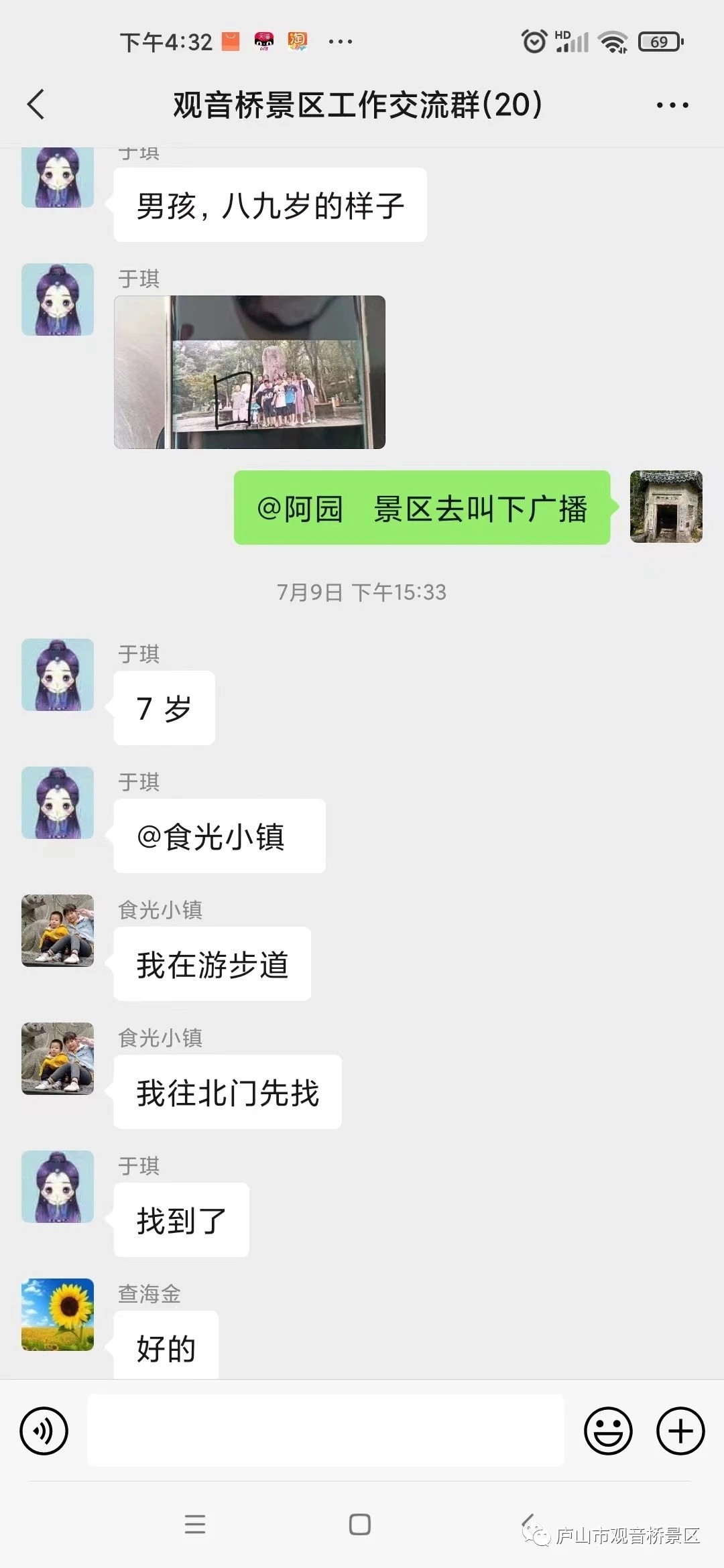Open the plus attachment menu
The height and width of the screenshot is (1568, 724).
pyautogui.click(x=680, y=1431)
